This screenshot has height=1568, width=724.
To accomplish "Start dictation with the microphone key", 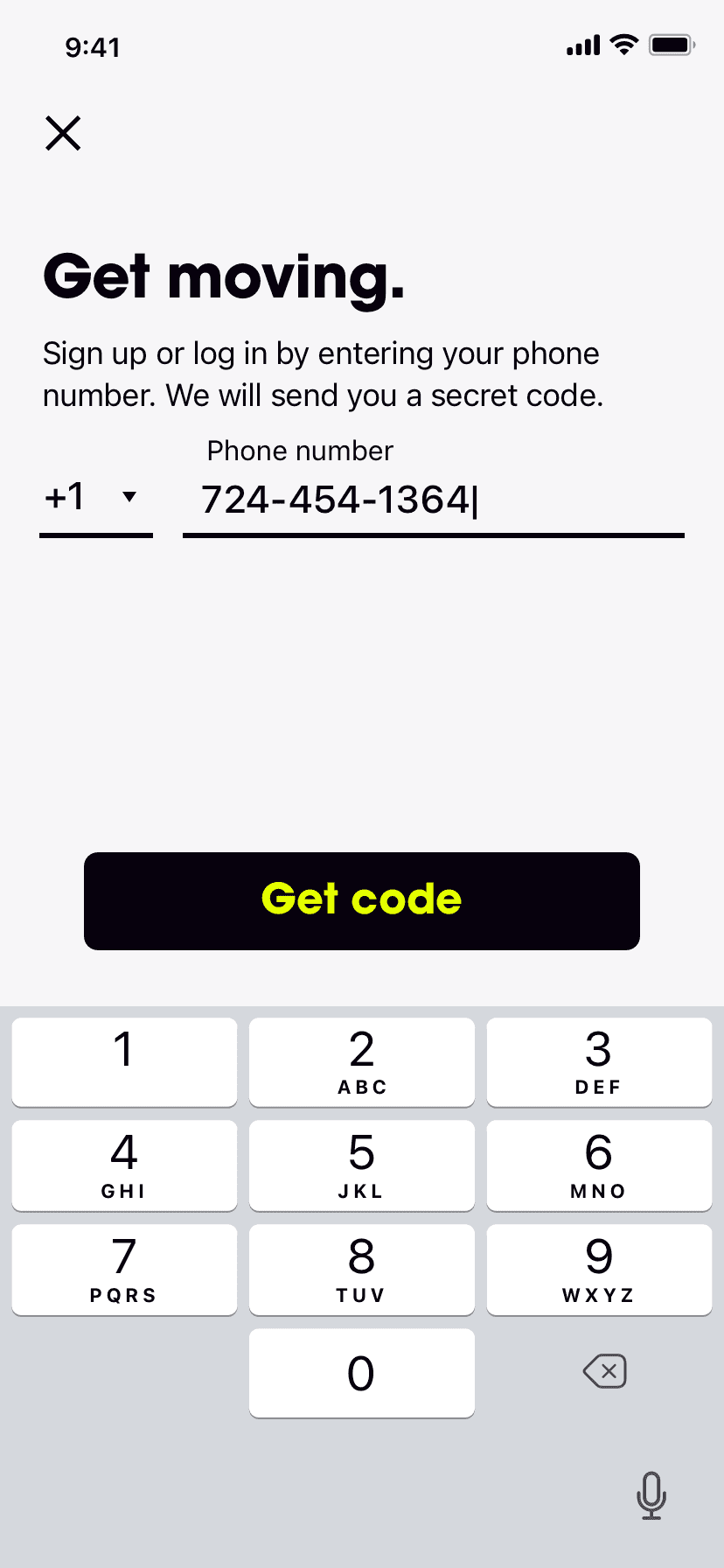I will click(651, 1494).
